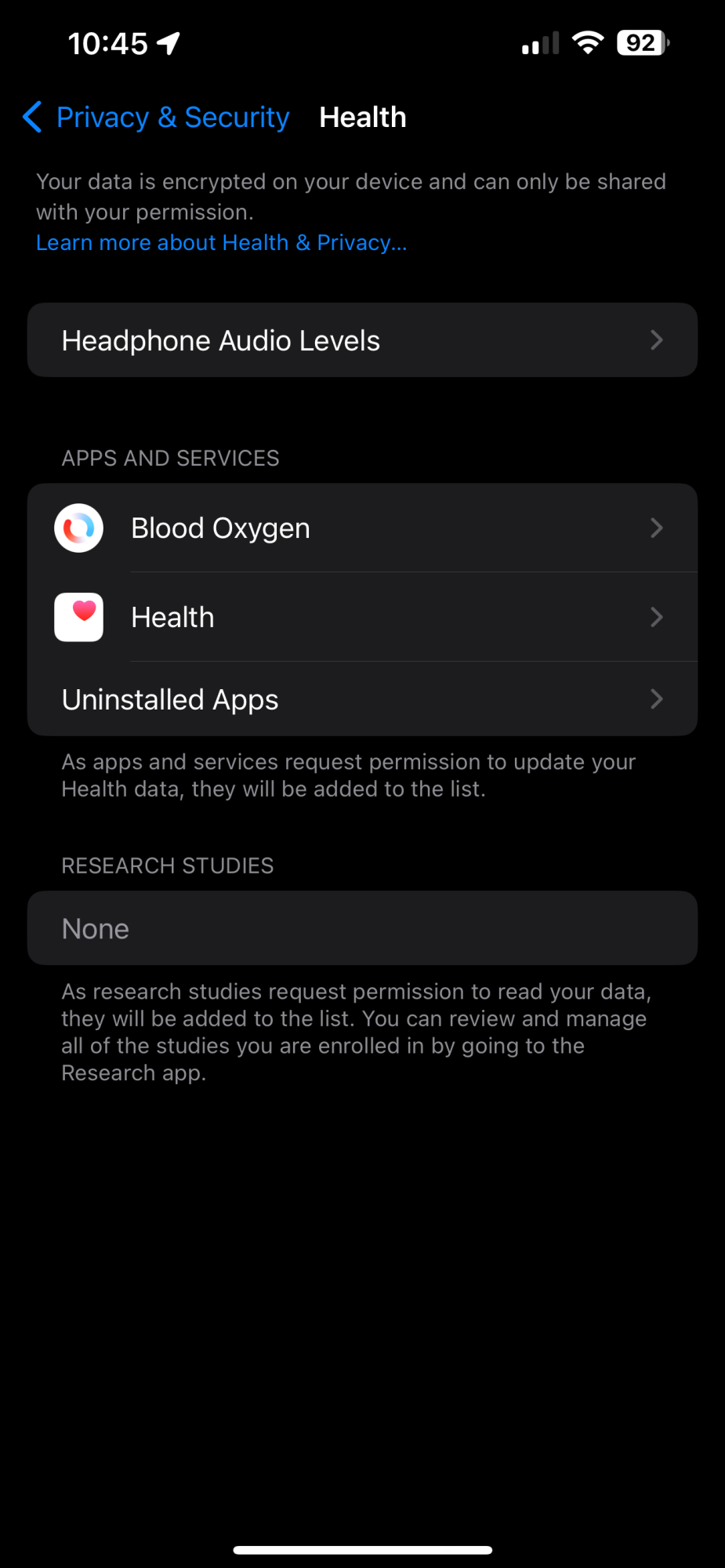Select the Health app row

click(x=362, y=618)
